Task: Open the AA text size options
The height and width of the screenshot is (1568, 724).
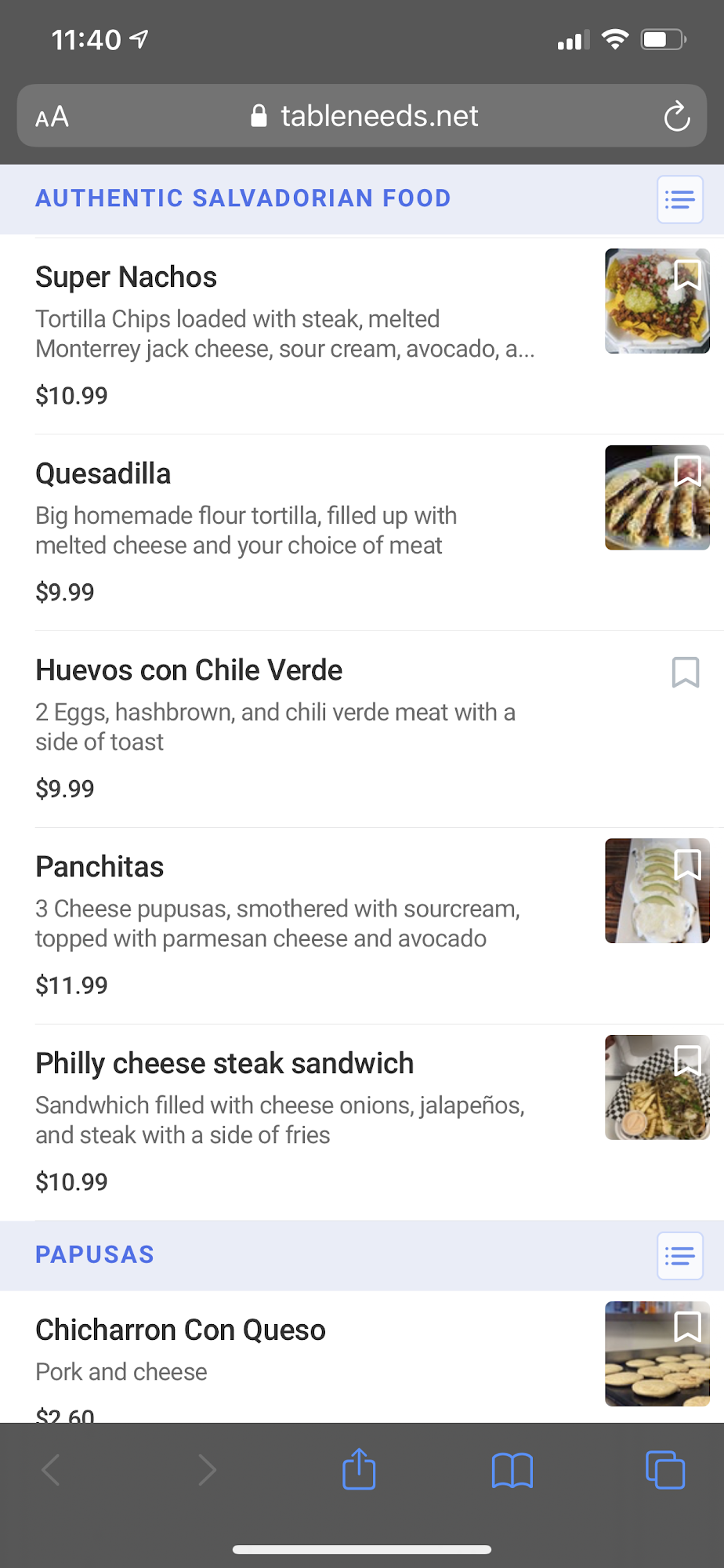Action: 52,118
